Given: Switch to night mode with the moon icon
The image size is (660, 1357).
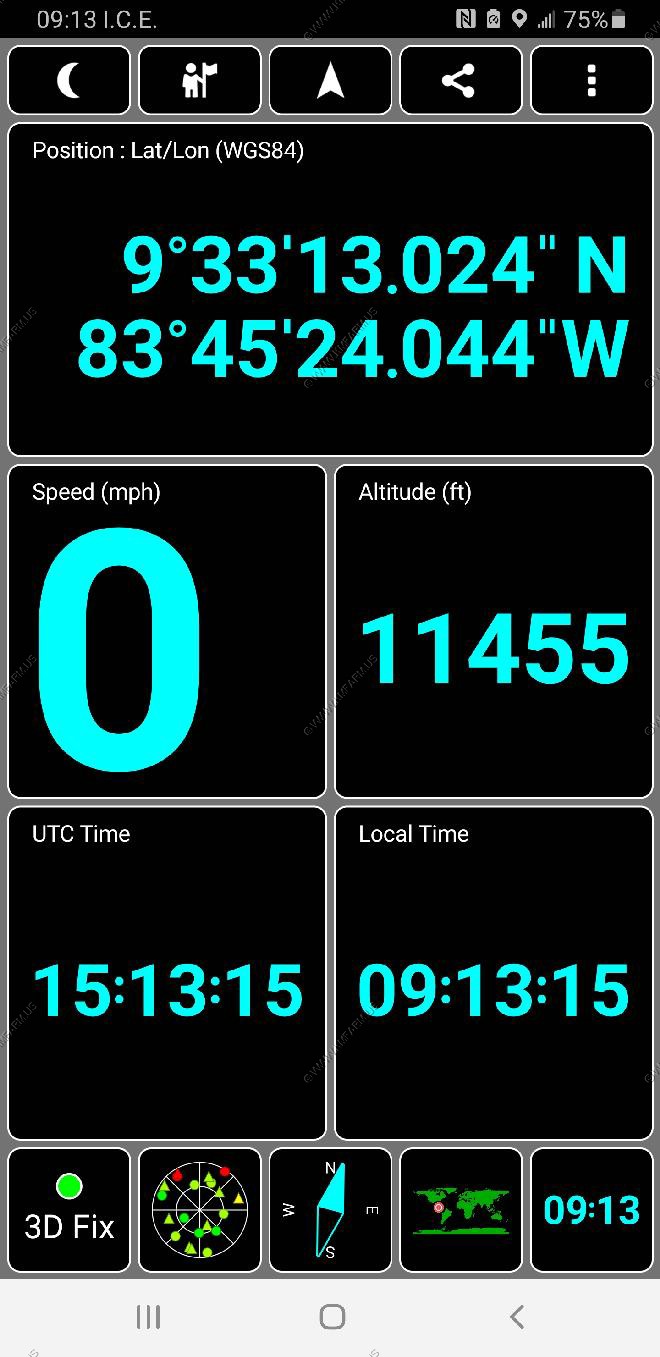Looking at the screenshot, I should (69, 80).
